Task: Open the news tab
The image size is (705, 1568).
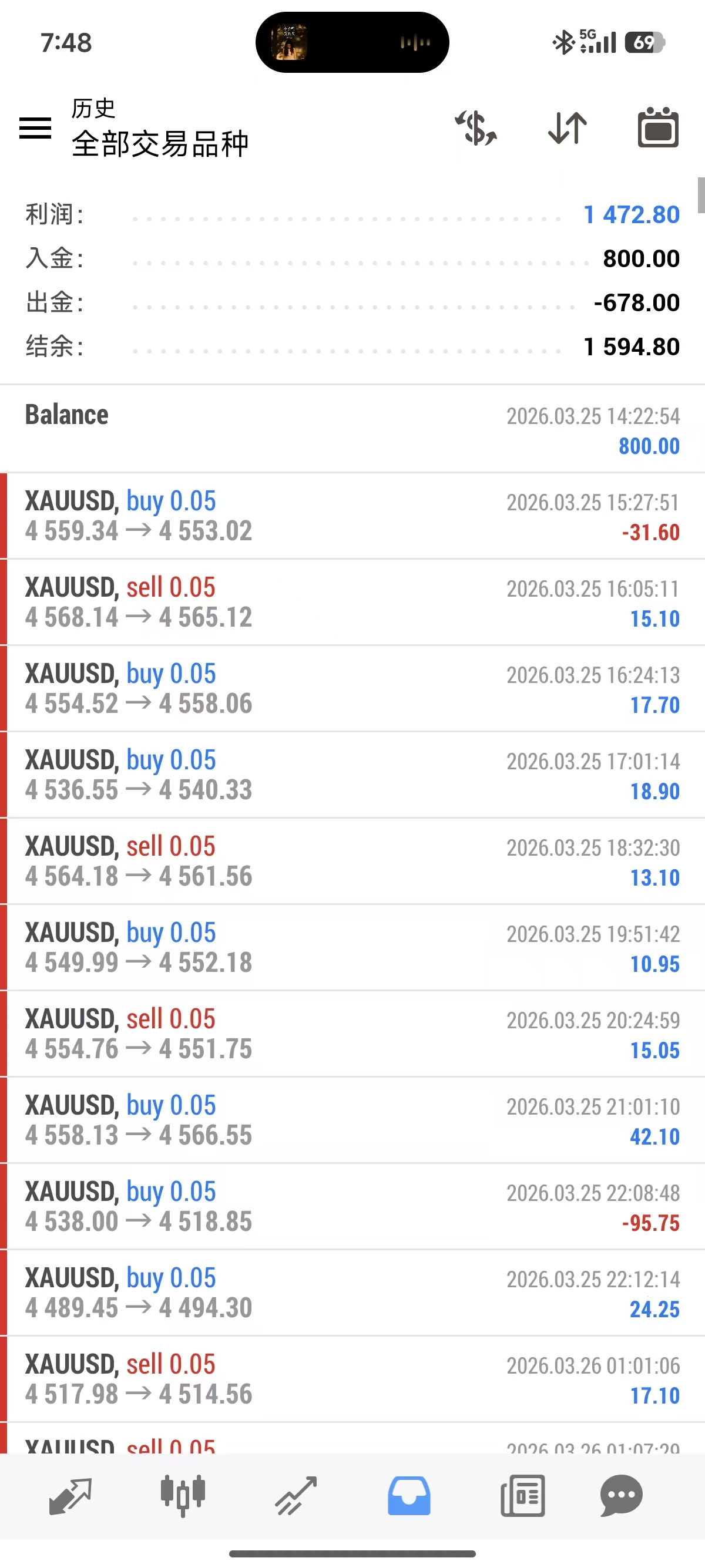Action: [522, 1496]
